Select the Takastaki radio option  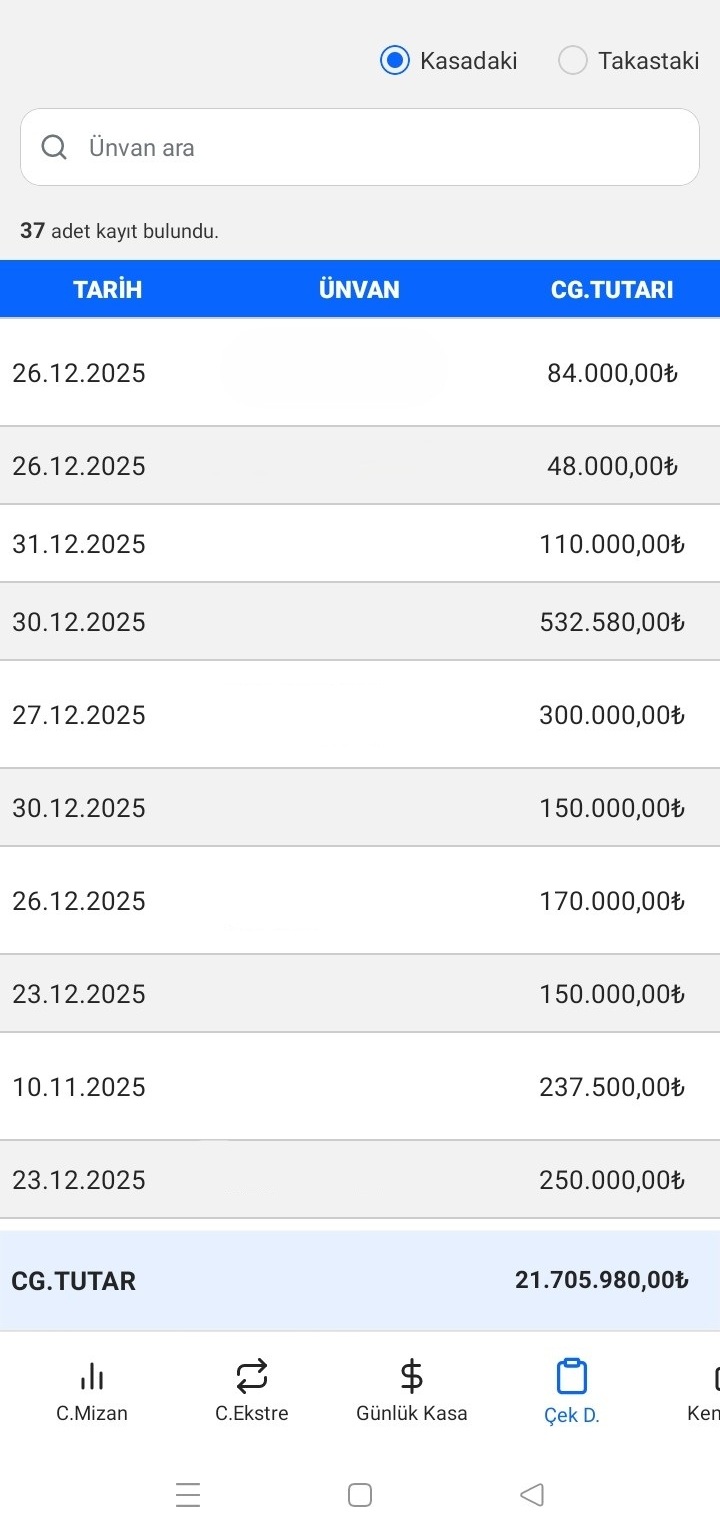tap(573, 61)
